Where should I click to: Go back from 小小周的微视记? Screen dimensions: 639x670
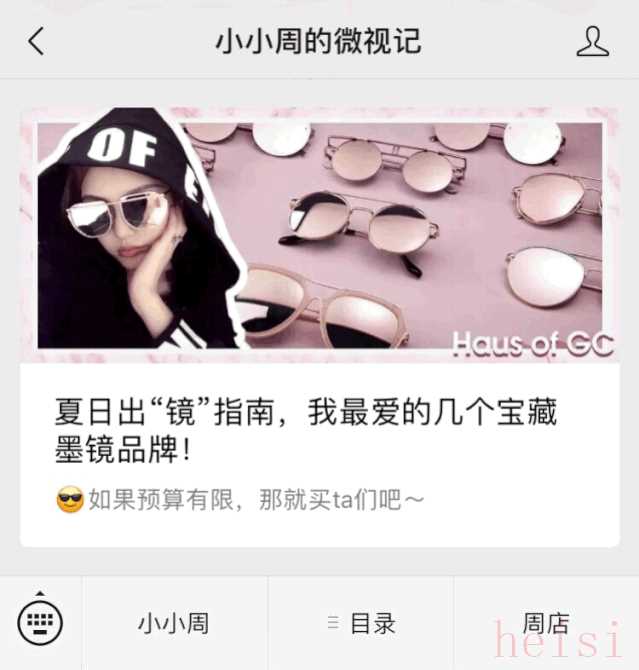coord(37,41)
